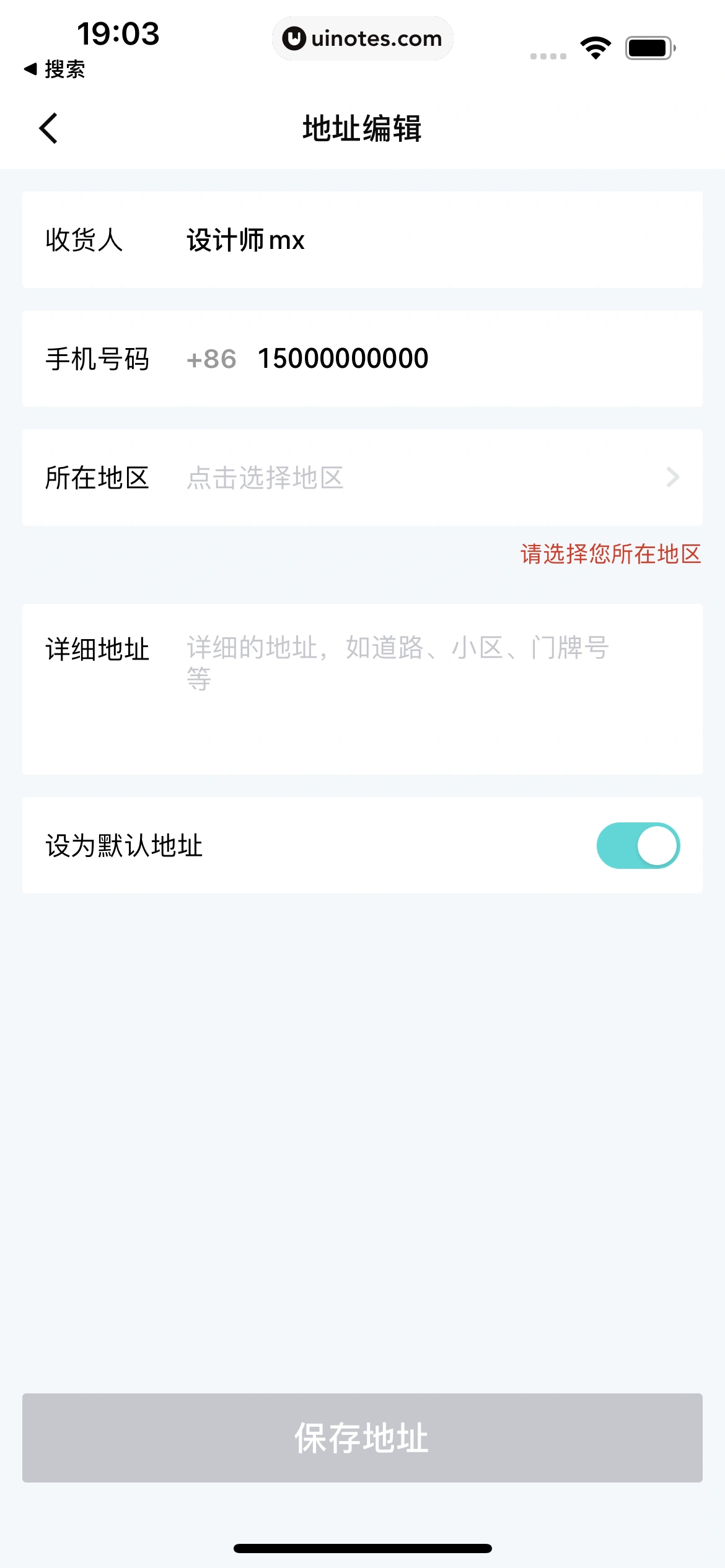
Task: Tap the home indicator bar at bottom
Action: click(362, 1546)
